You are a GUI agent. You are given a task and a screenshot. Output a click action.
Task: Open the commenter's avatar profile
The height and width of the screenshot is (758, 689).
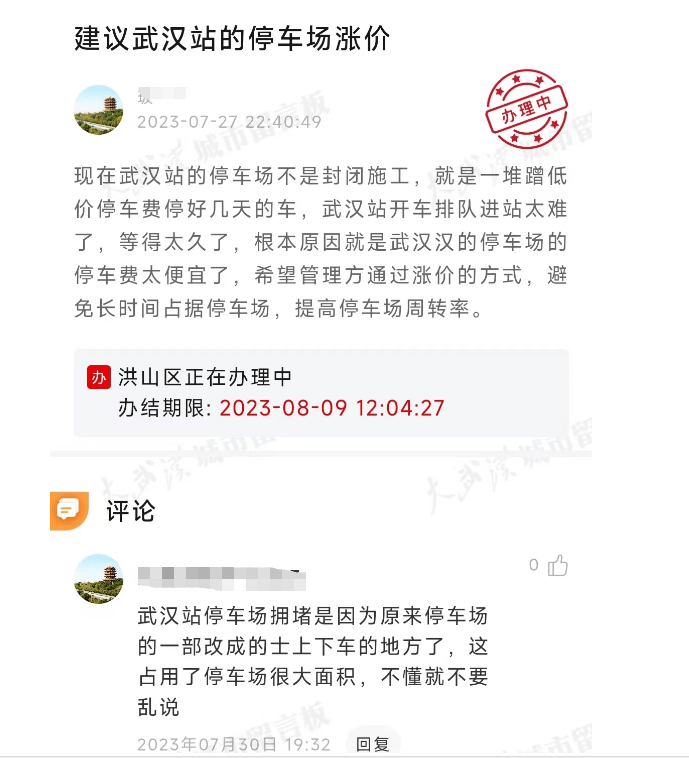point(99,579)
